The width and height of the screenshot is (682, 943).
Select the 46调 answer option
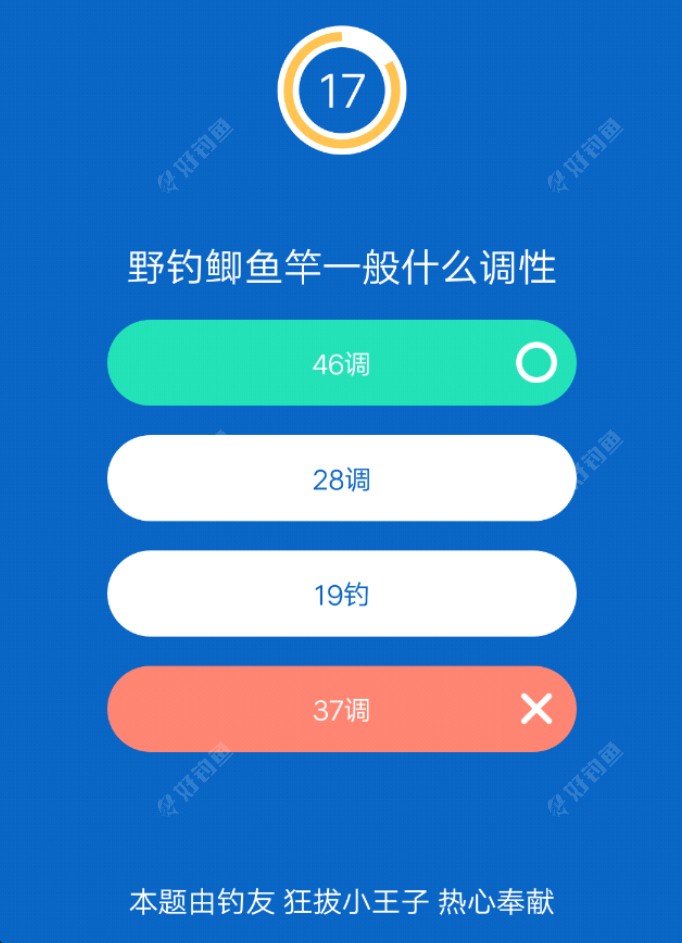pos(341,364)
